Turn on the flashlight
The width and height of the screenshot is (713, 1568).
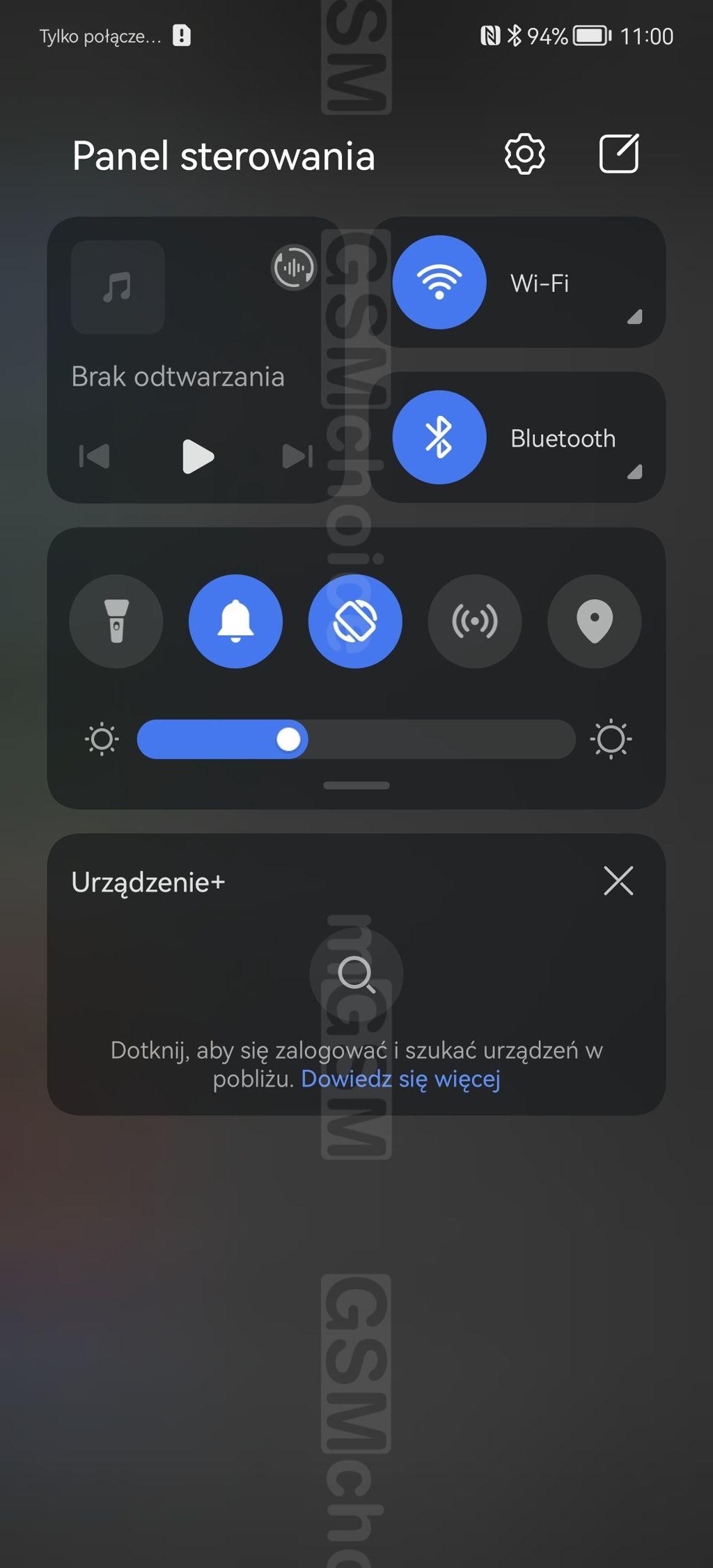(116, 621)
